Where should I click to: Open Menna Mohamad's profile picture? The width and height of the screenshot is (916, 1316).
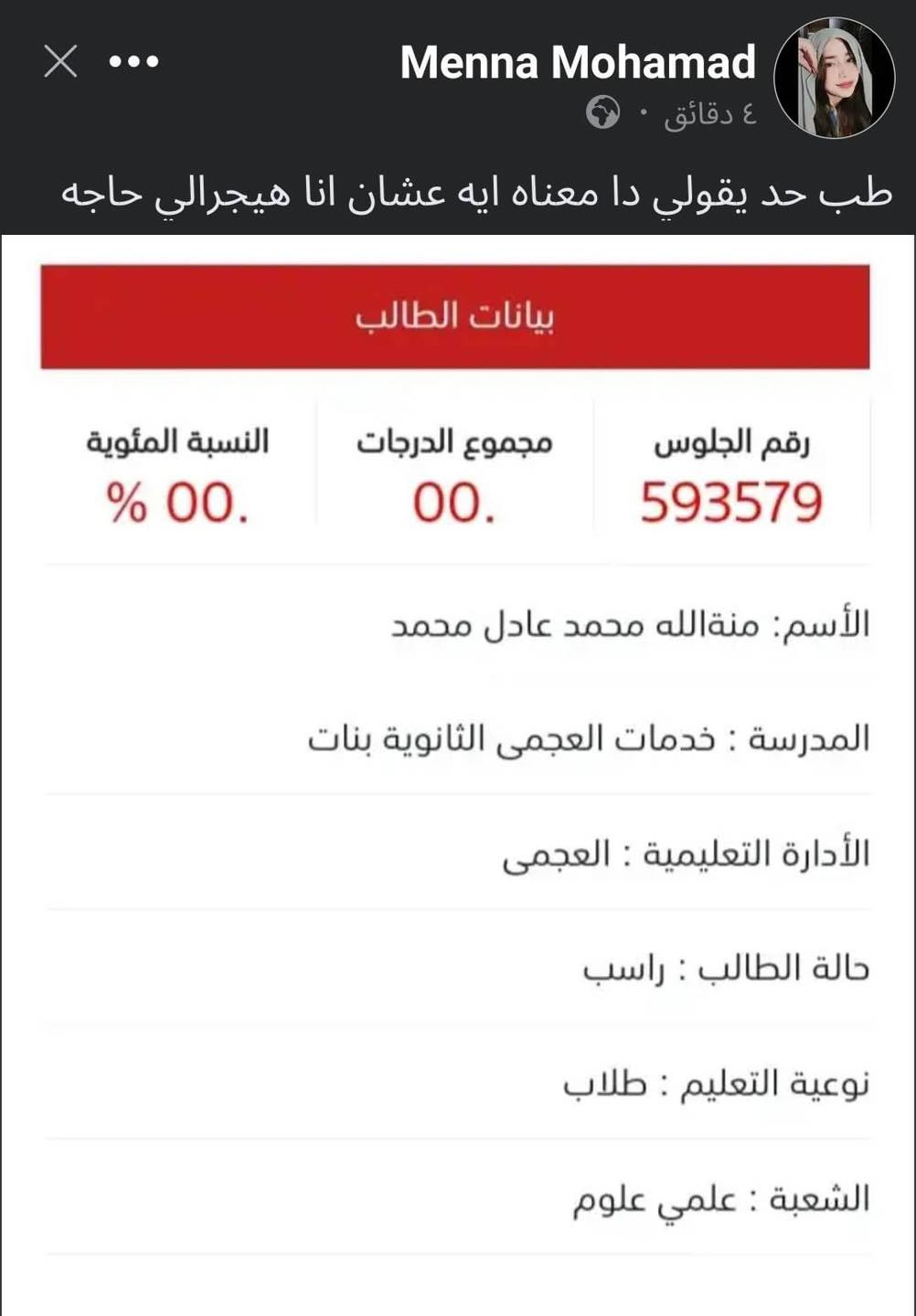click(x=834, y=79)
